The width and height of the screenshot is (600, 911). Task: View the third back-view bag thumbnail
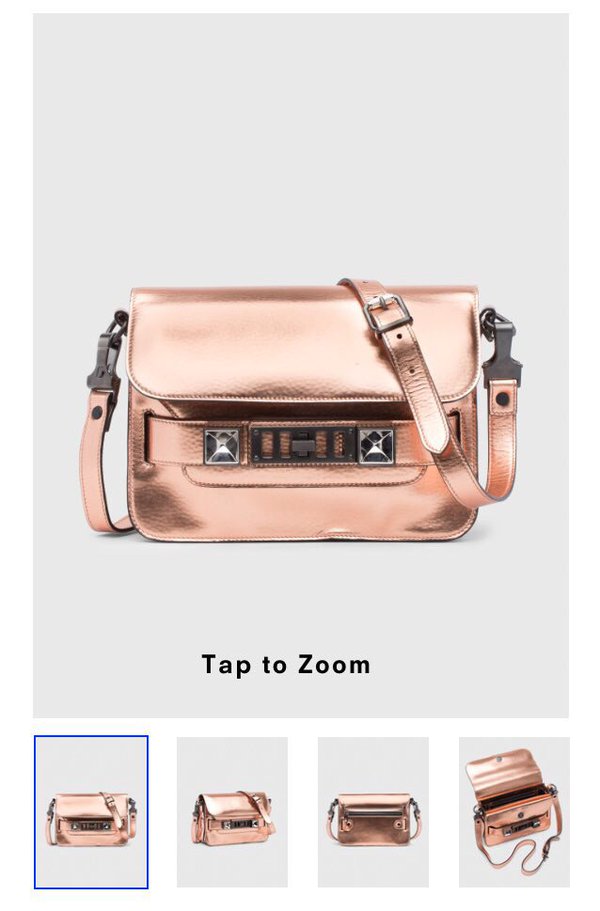point(373,812)
